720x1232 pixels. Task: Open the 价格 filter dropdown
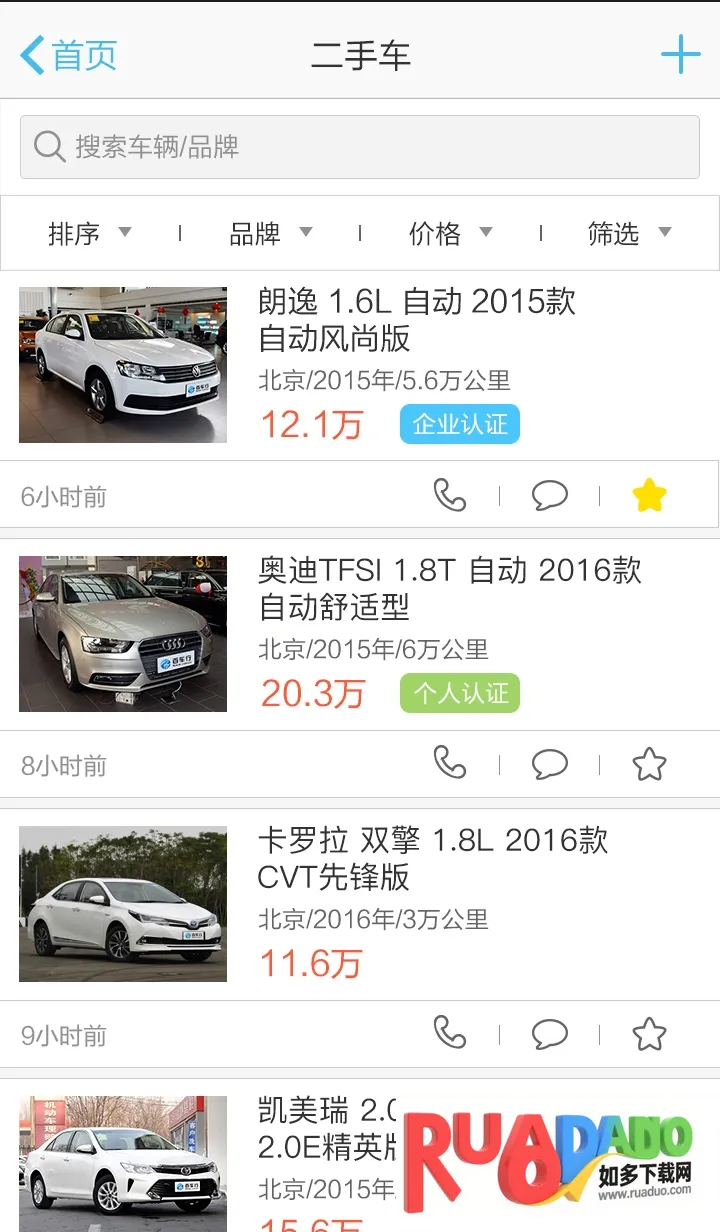[x=450, y=233]
